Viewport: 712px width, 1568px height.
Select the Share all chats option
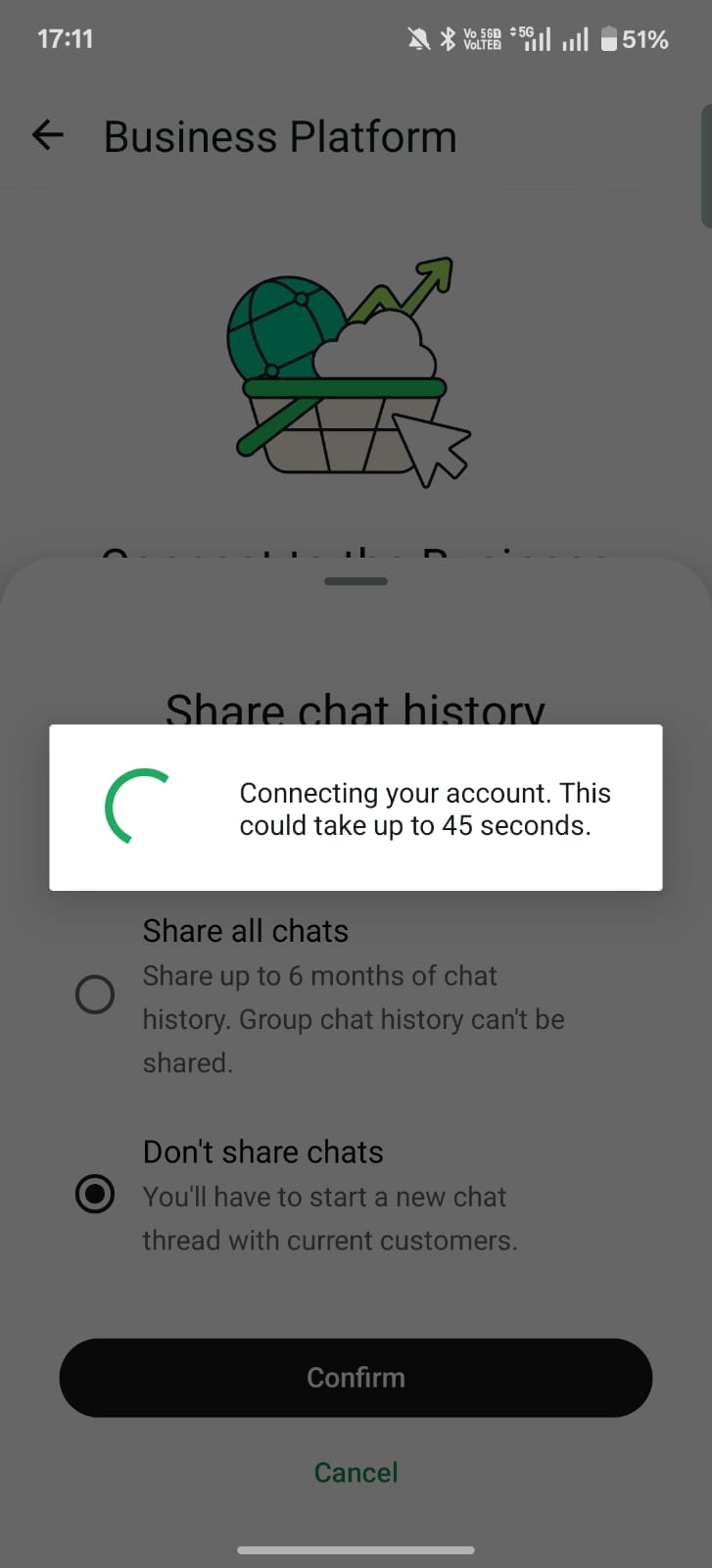95,995
